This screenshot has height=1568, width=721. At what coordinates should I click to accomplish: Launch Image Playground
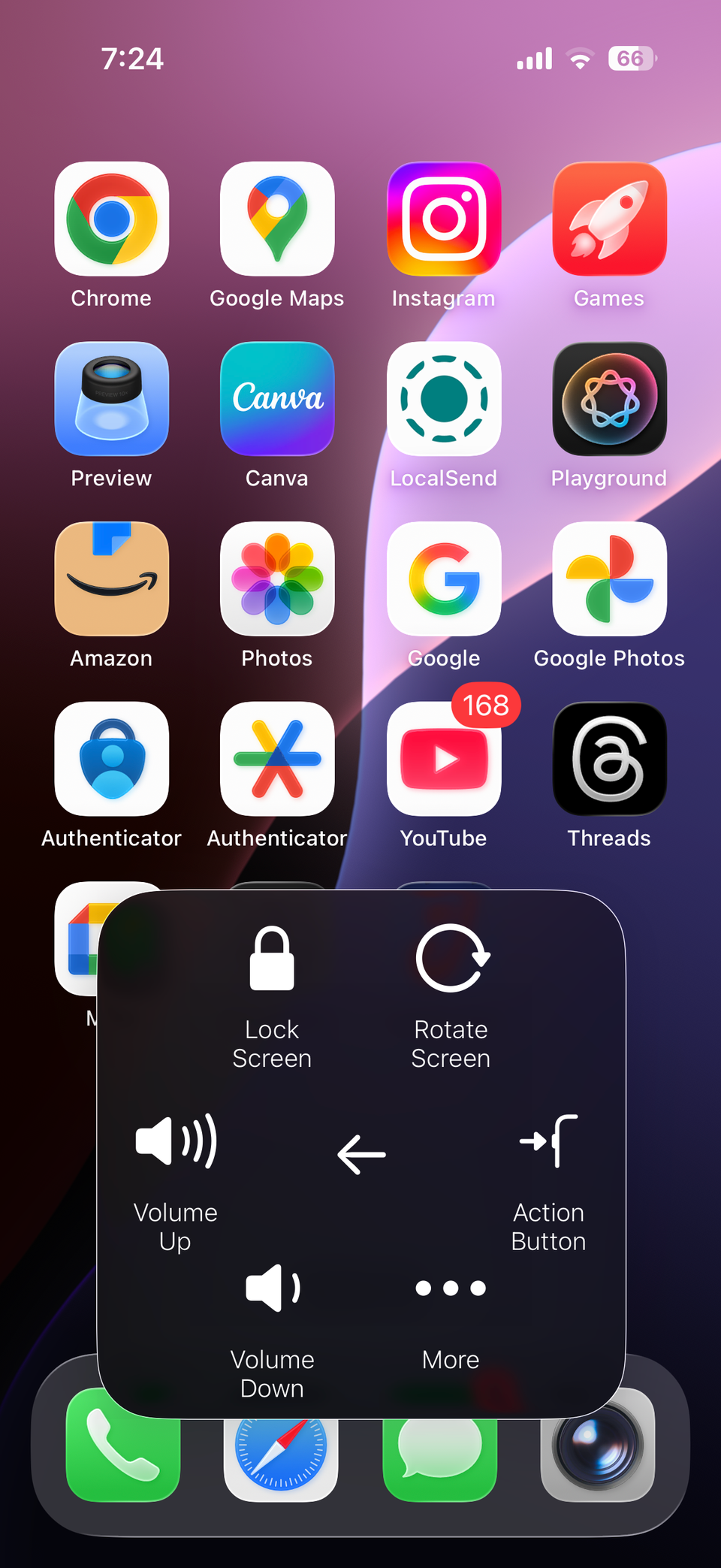click(609, 399)
